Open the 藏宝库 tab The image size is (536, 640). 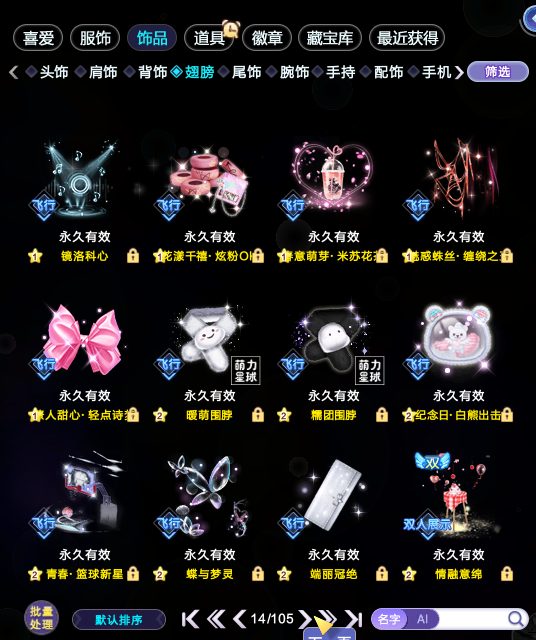point(330,38)
